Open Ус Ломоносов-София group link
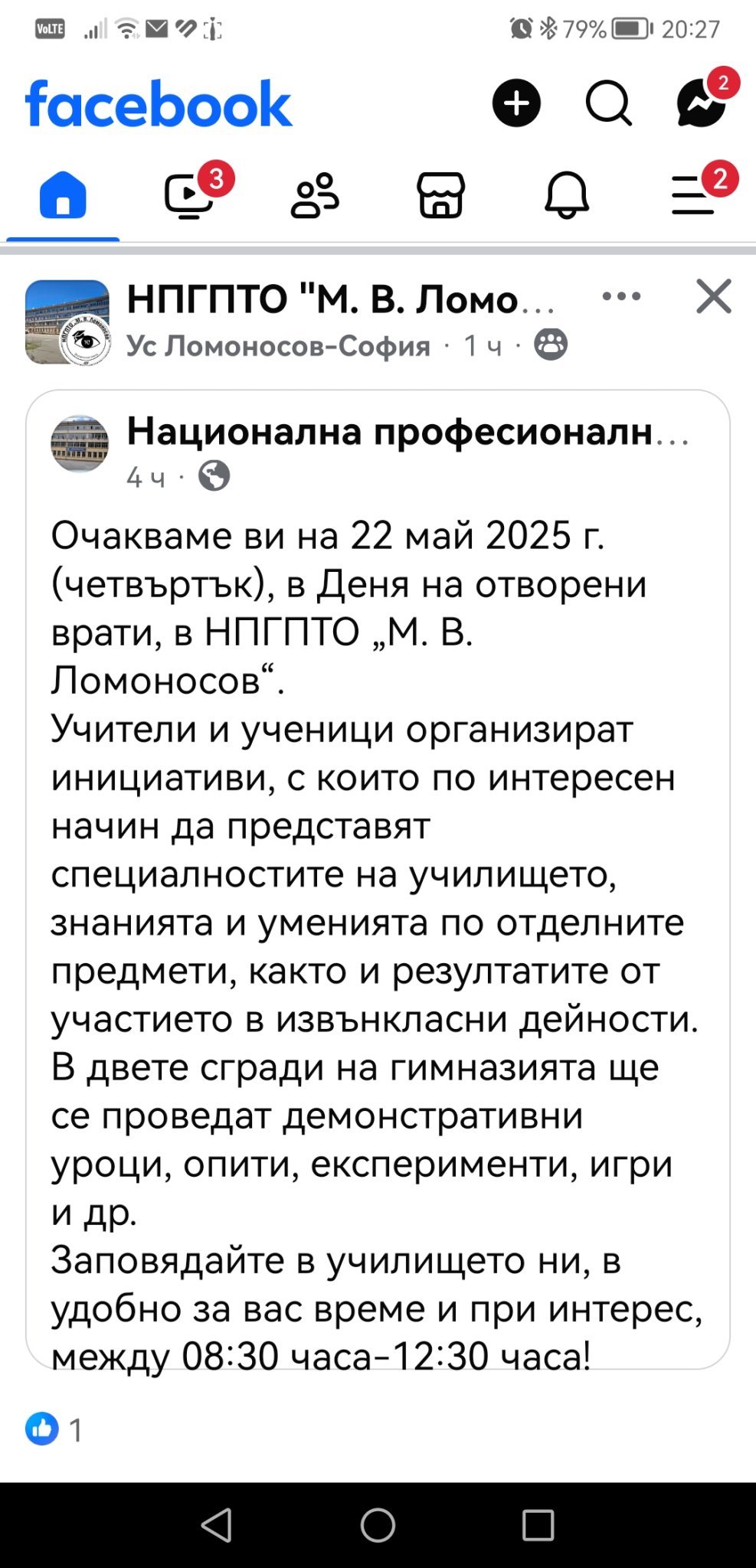Image resolution: width=756 pixels, height=1568 pixels. pos(278,346)
